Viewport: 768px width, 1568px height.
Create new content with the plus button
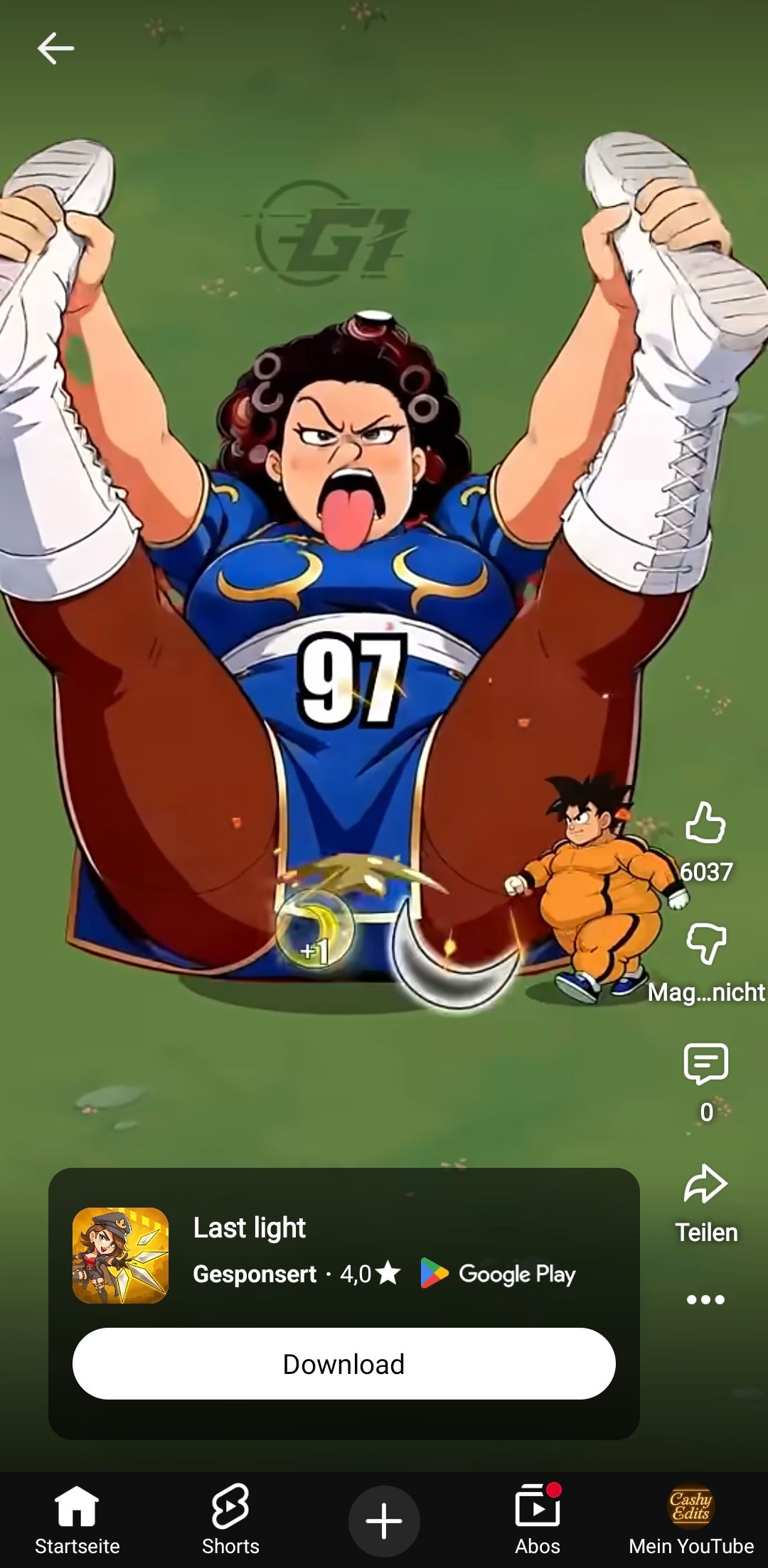tap(384, 1521)
